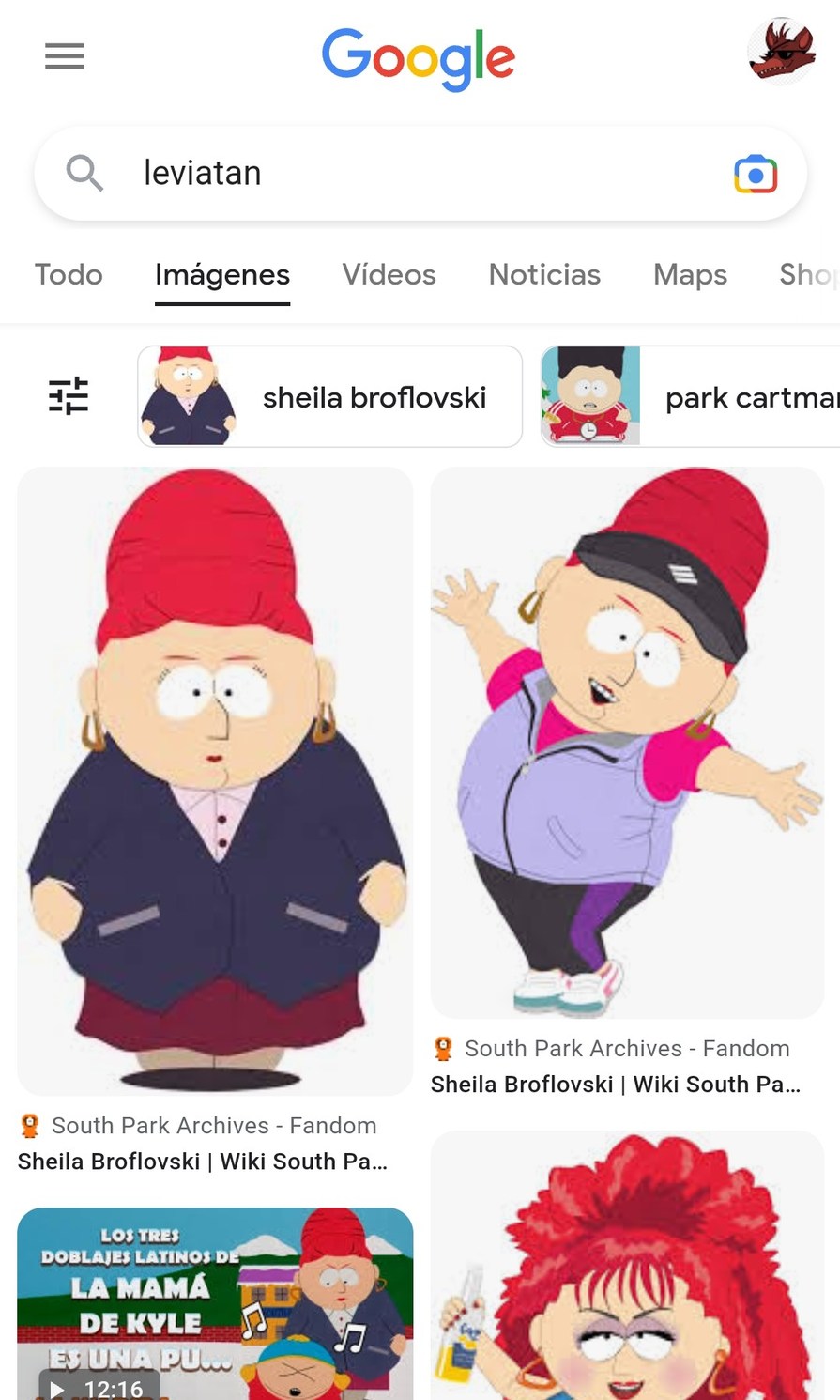
Task: Switch to the Vídeos tab
Action: pos(389,274)
